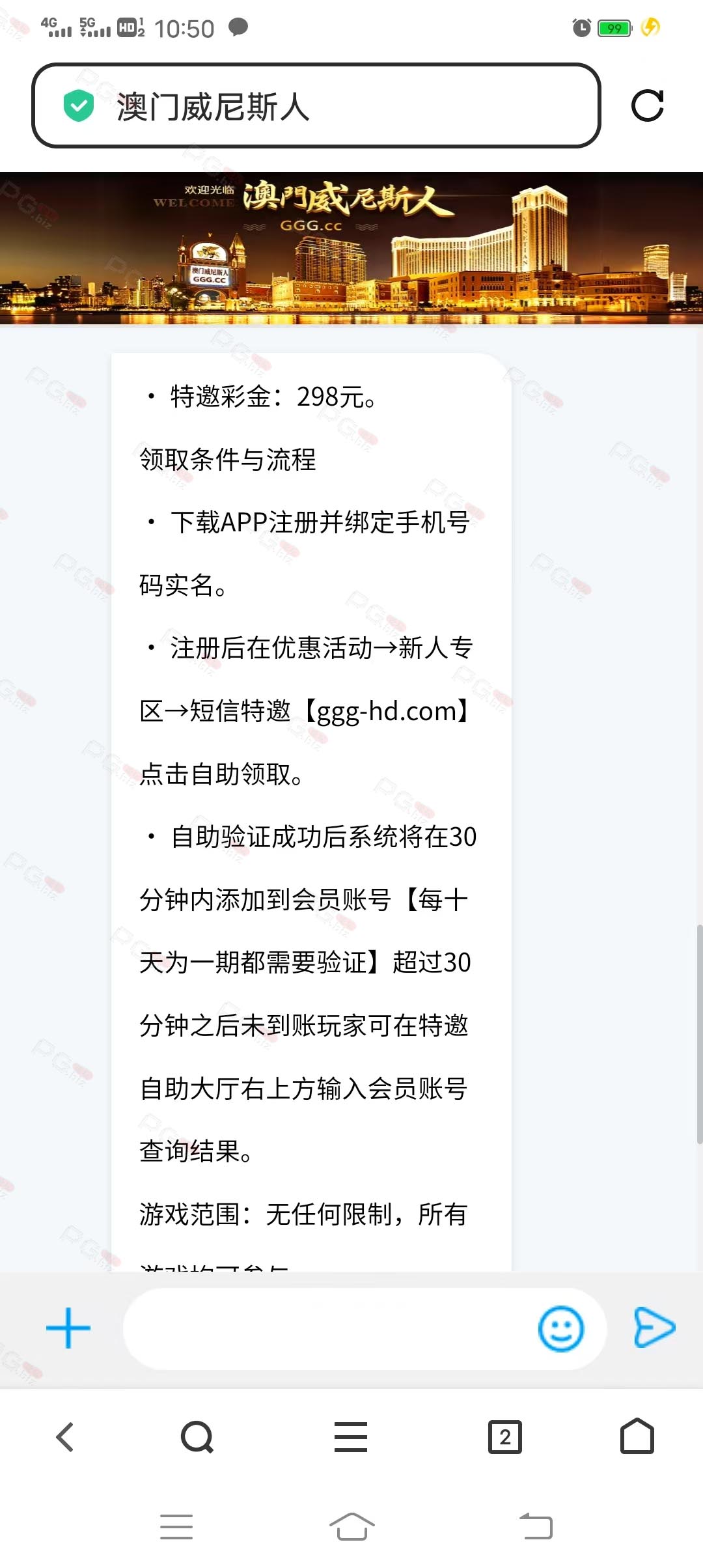The height and width of the screenshot is (1568, 703).
Task: Tap the system back button
Action: (x=536, y=1526)
